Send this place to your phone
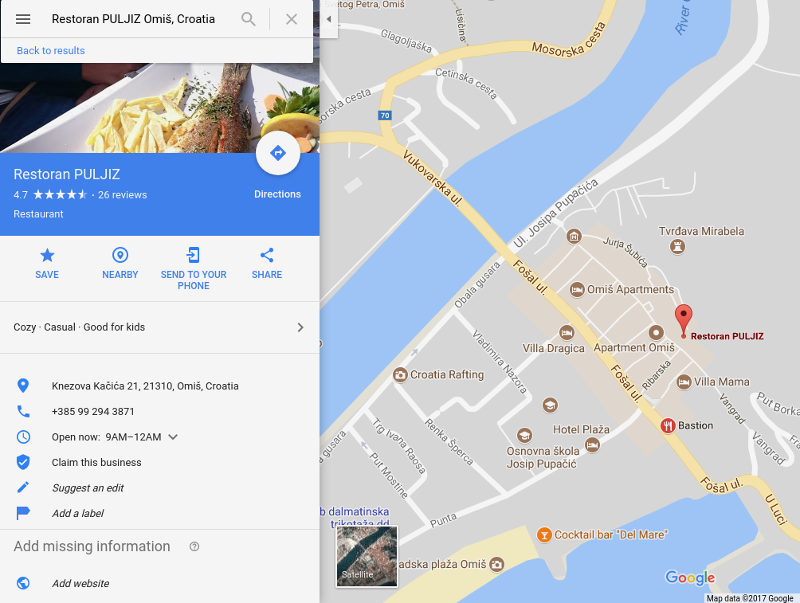Image resolution: width=800 pixels, height=603 pixels. (x=193, y=268)
